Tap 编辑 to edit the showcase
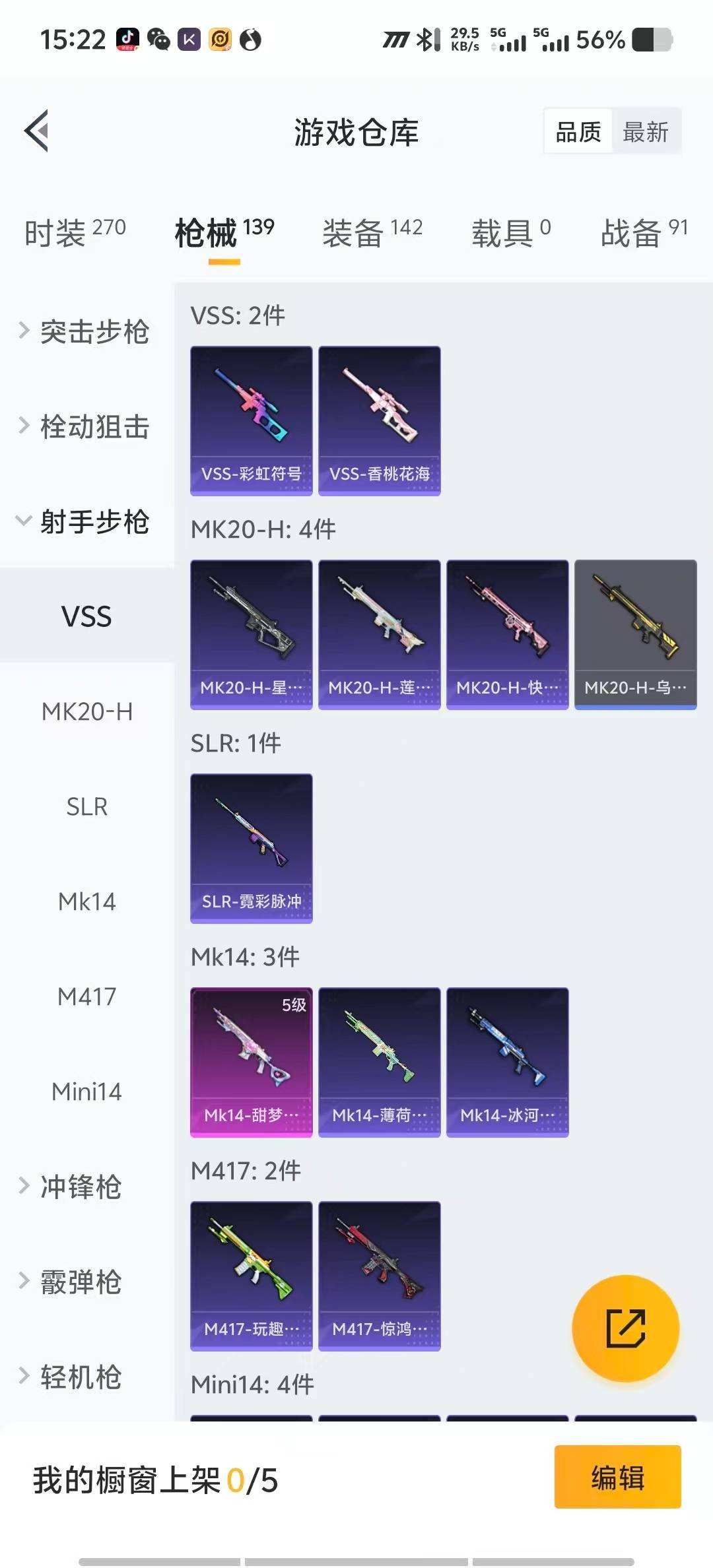Viewport: 713px width, 1568px height. 617,1477
